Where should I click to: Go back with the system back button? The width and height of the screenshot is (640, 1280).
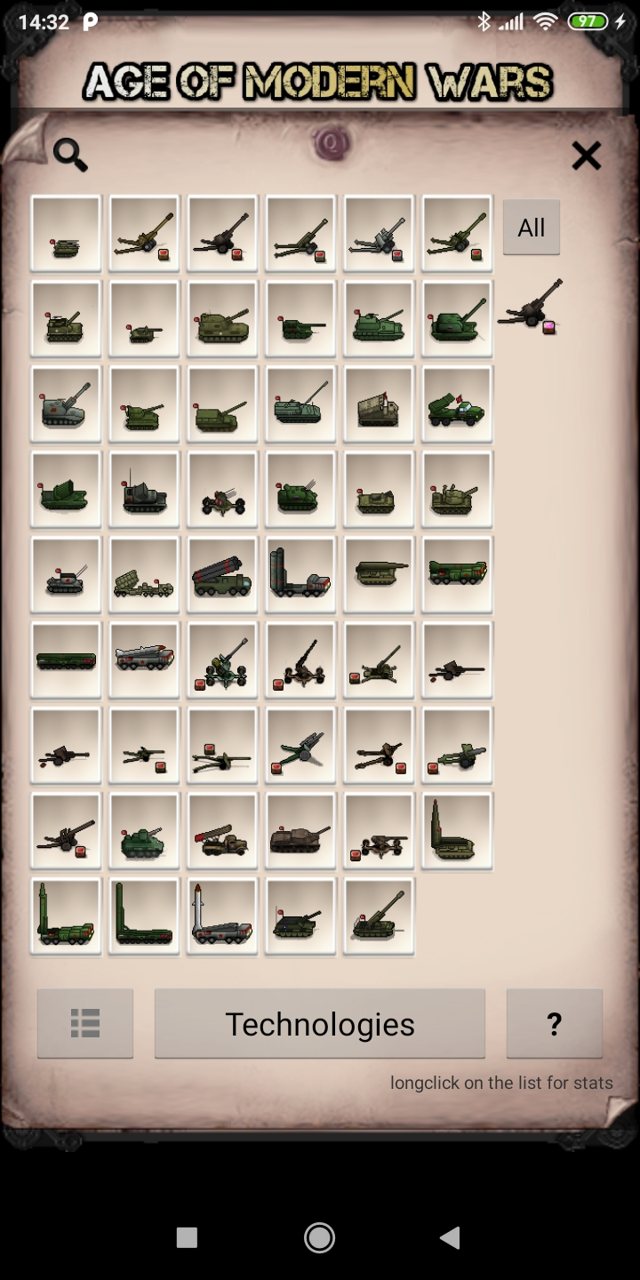[450, 1238]
